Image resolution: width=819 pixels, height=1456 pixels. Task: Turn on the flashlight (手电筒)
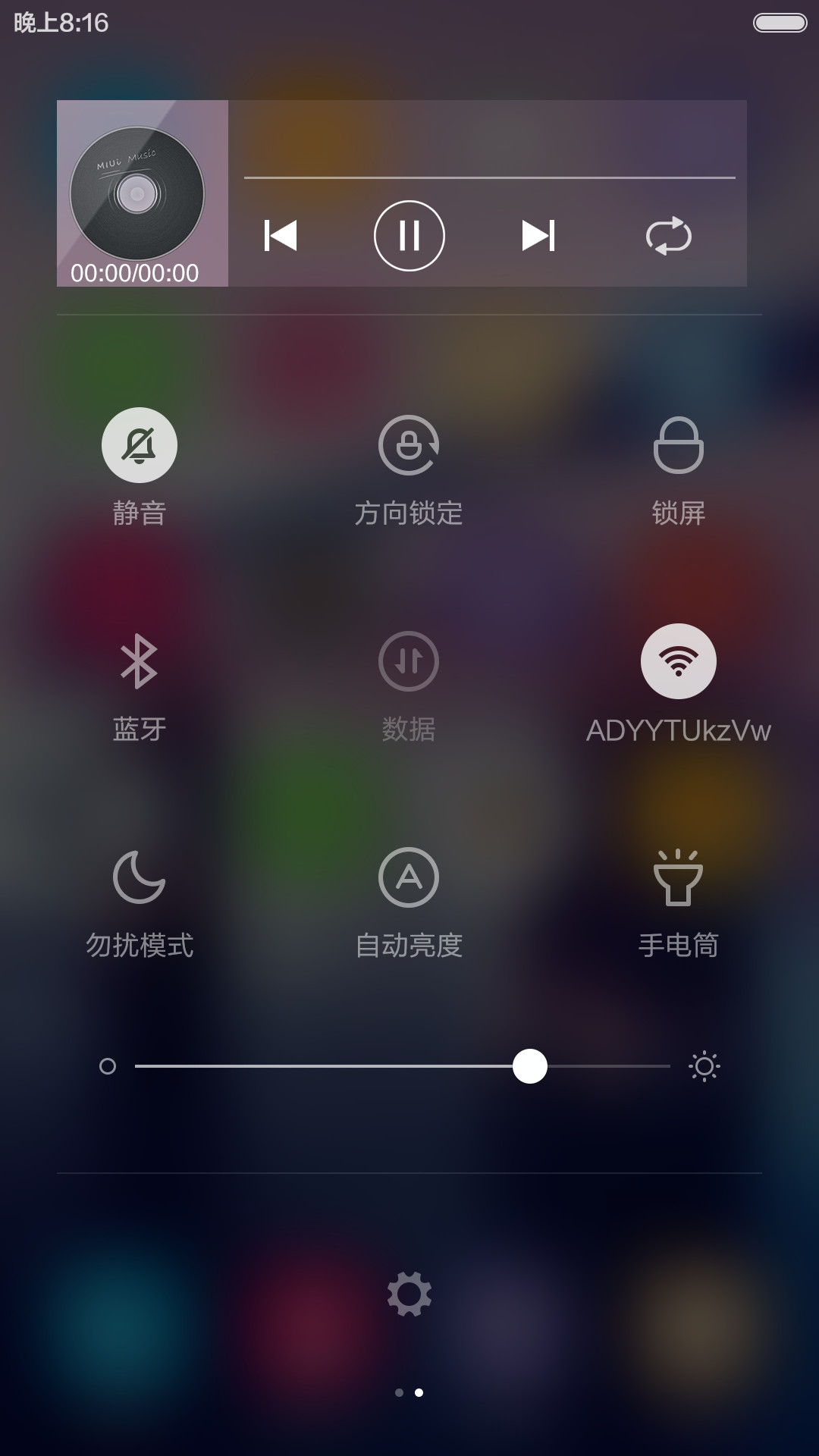tap(679, 877)
